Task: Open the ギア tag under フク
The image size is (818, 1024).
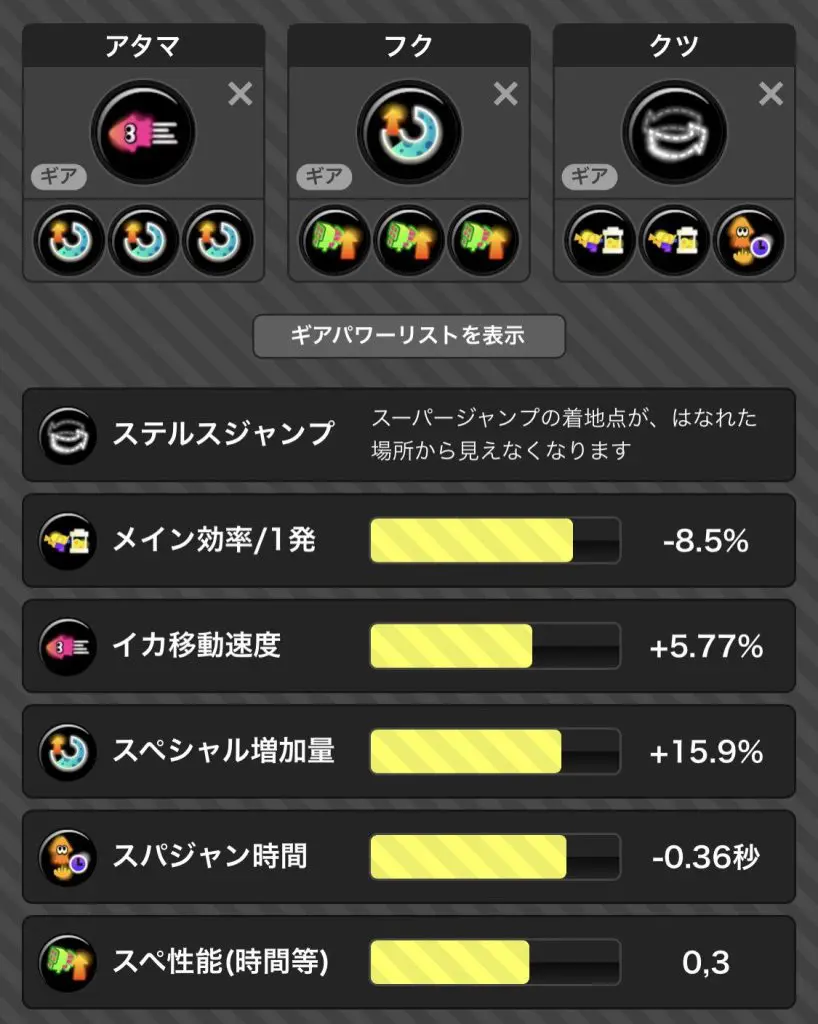Action: pos(323,177)
